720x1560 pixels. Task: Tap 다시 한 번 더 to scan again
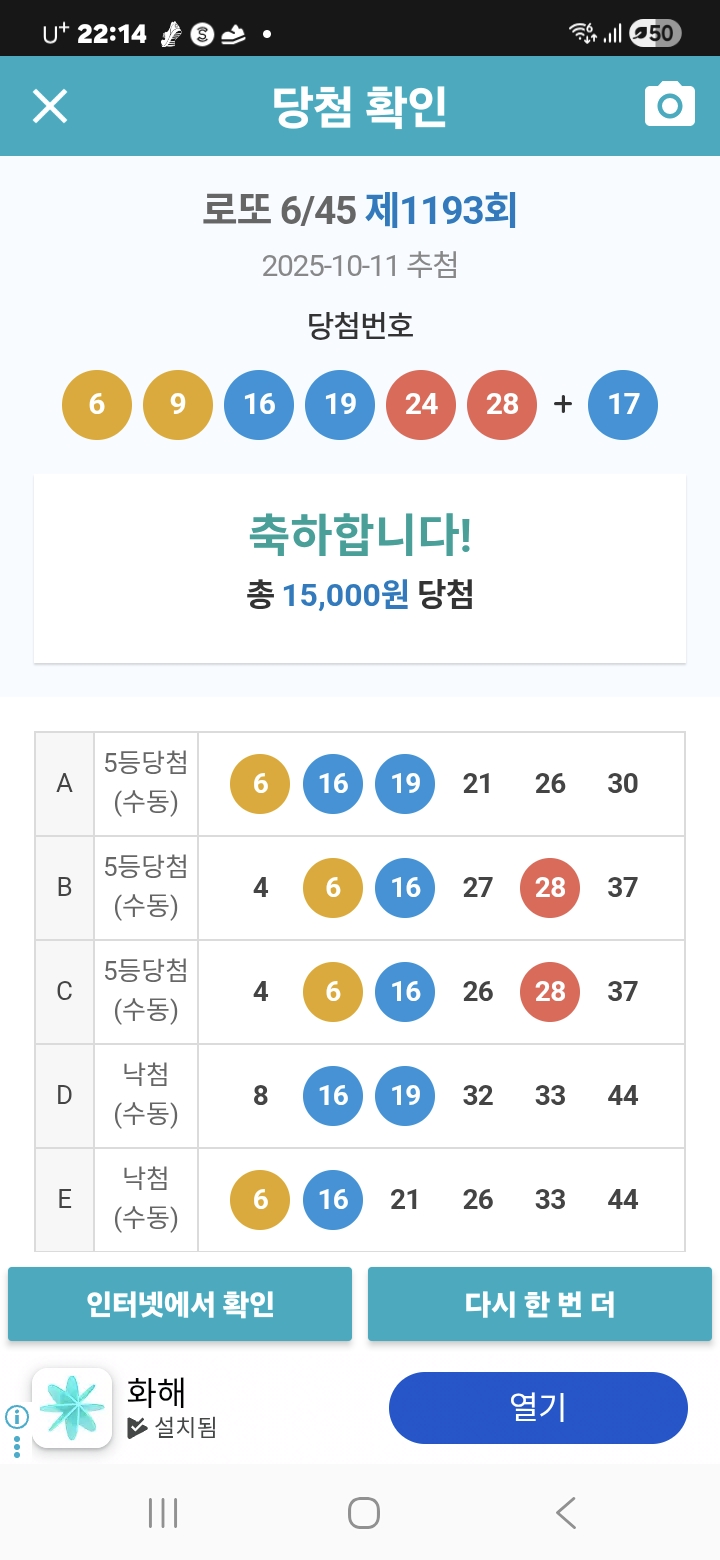540,1304
